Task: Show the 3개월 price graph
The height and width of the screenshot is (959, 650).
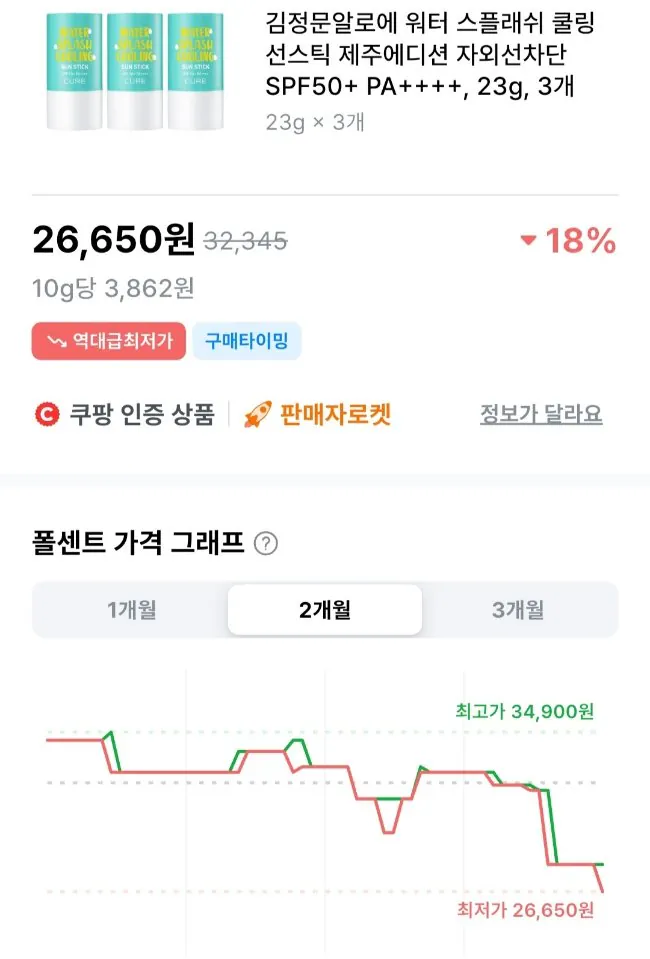Action: pos(519,610)
